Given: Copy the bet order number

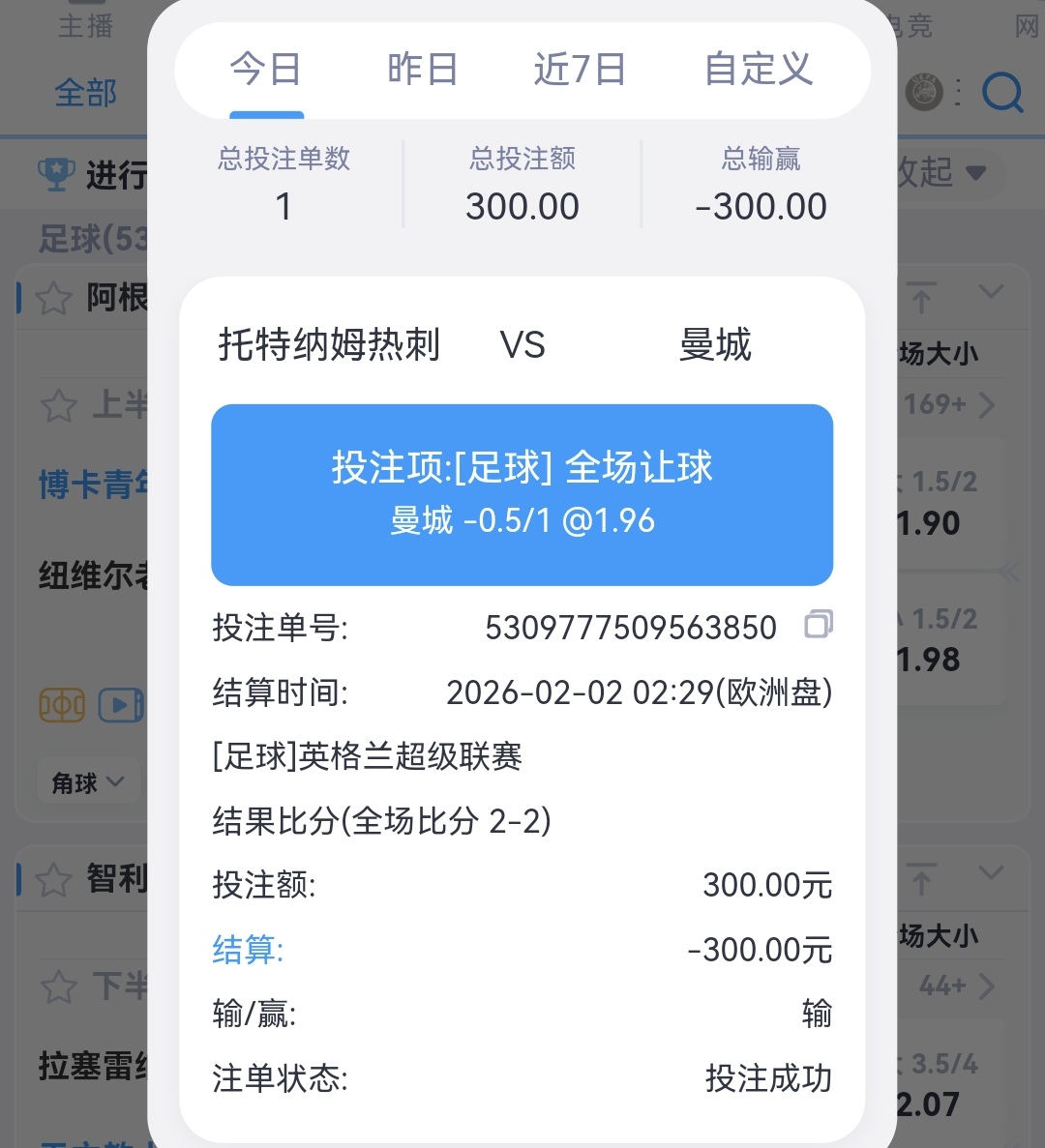Looking at the screenshot, I should pos(818,624).
